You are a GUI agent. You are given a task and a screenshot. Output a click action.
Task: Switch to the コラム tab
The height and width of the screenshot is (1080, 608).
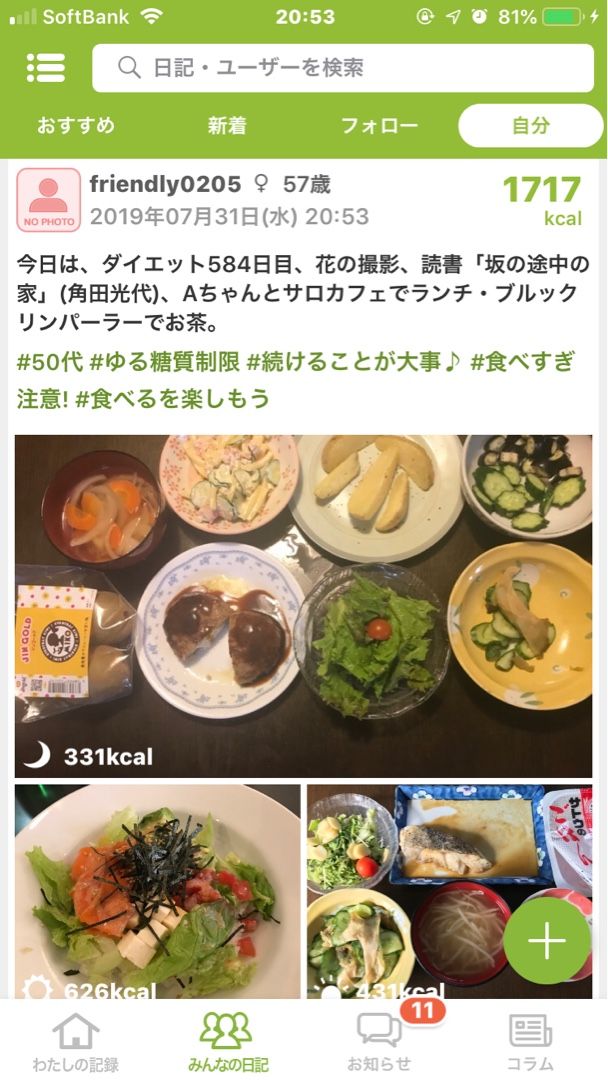pyautogui.click(x=531, y=1041)
